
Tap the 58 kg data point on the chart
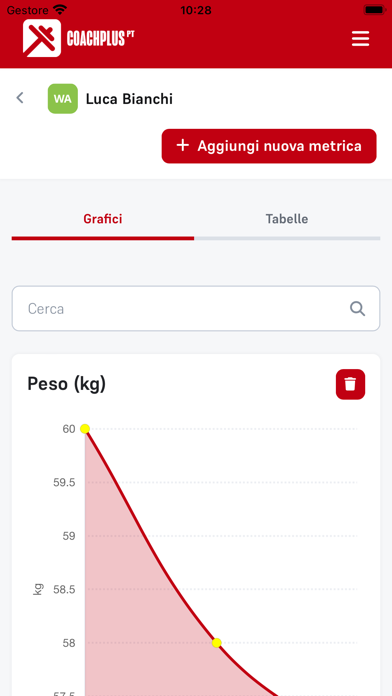tap(216, 643)
